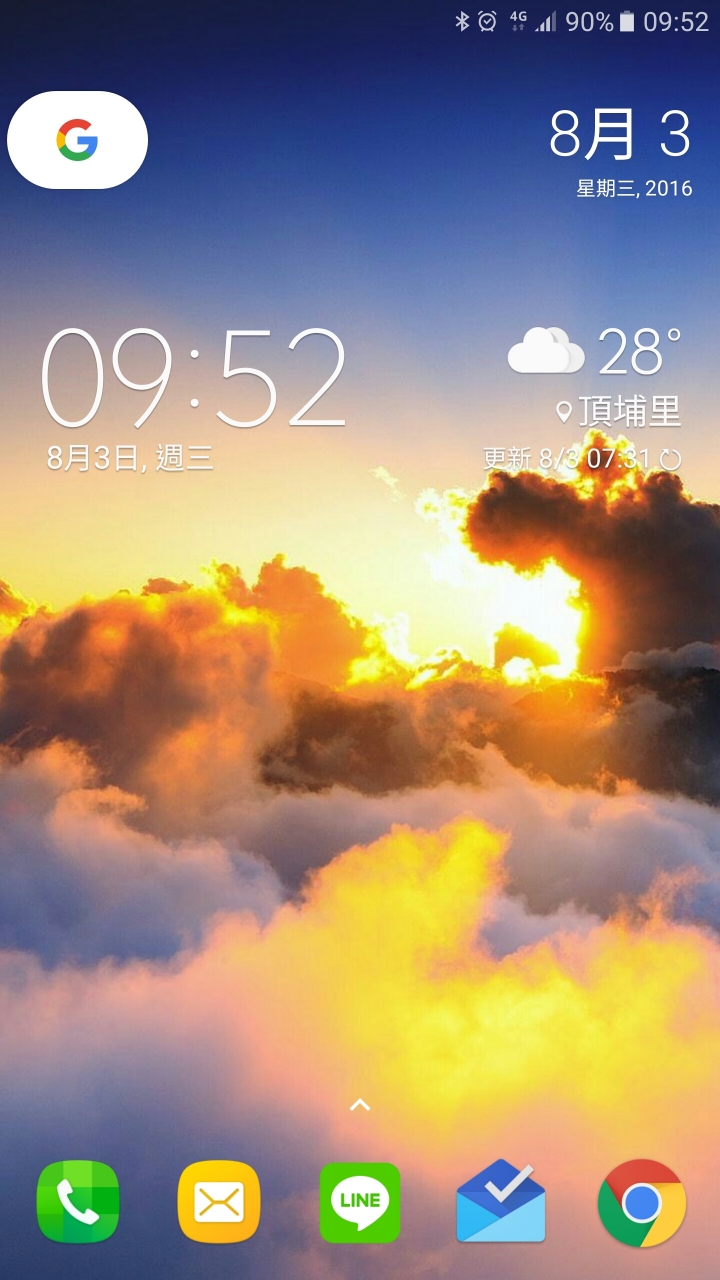Open the Messages app

pos(219,1202)
